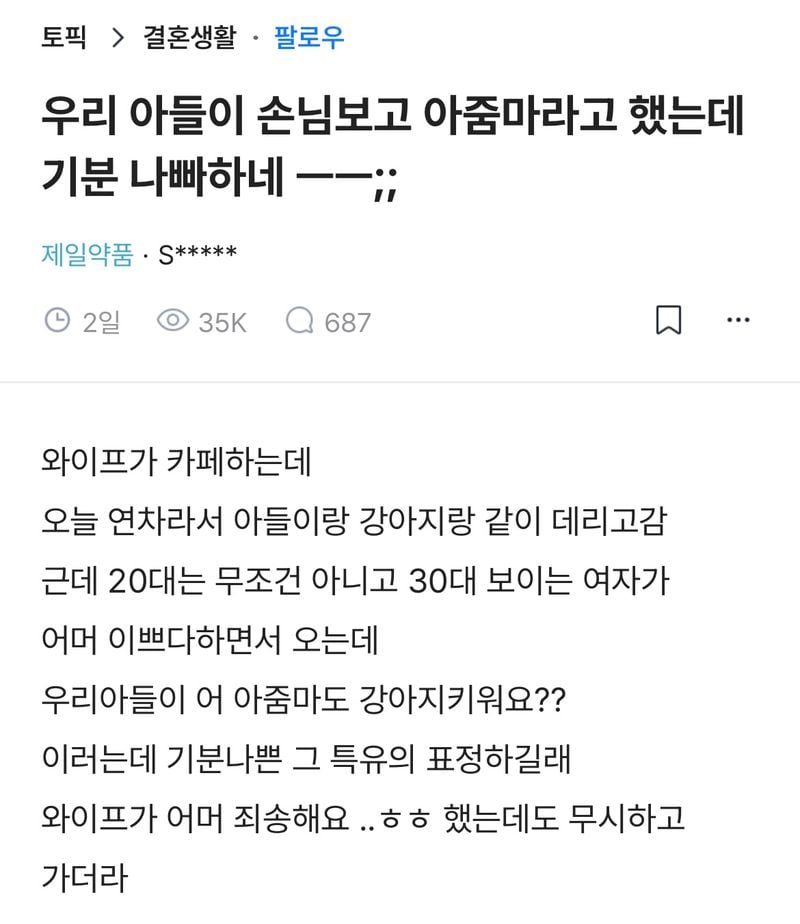800x924 pixels.
Task: Open the 결혼생활 topic channel
Action: 190,38
